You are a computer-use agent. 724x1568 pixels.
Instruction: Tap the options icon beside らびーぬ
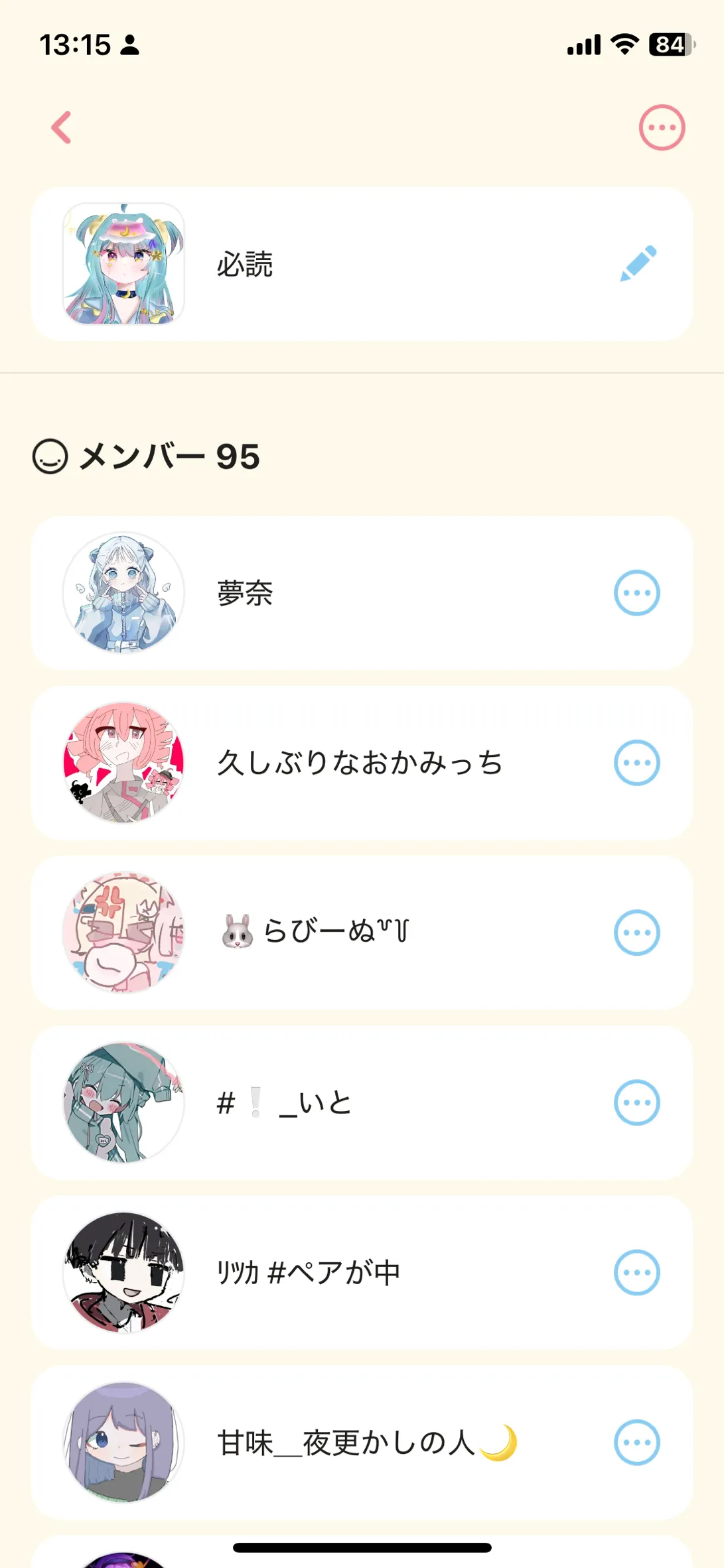click(636, 933)
